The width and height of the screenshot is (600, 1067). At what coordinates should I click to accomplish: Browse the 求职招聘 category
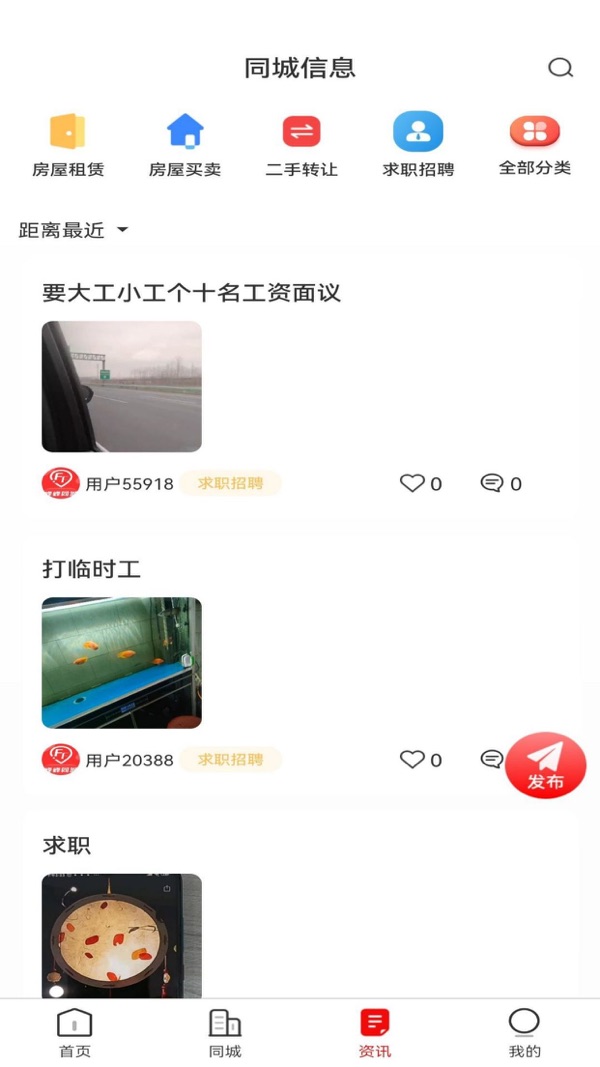click(x=418, y=145)
